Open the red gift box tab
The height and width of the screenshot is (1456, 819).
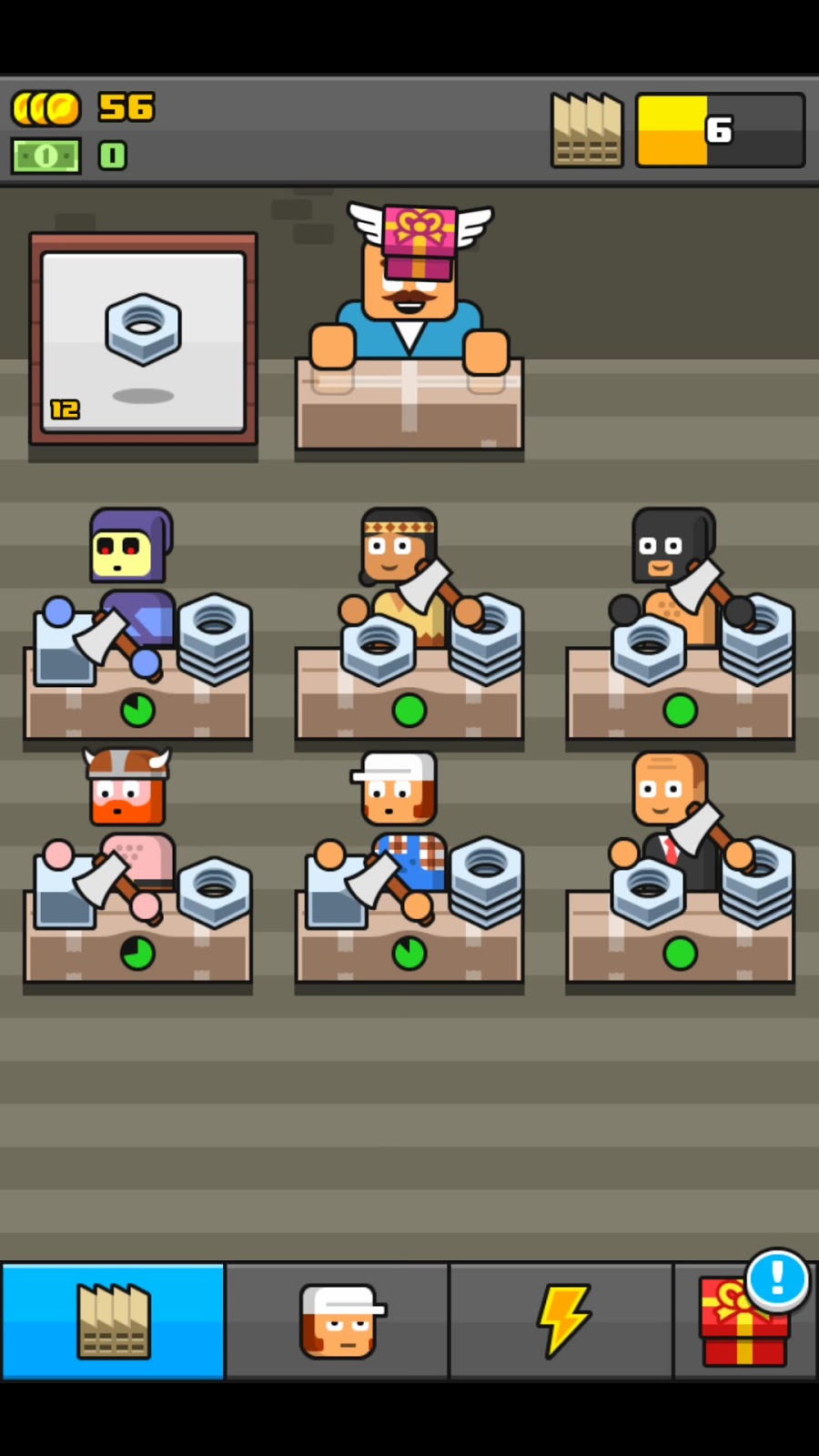(745, 1321)
